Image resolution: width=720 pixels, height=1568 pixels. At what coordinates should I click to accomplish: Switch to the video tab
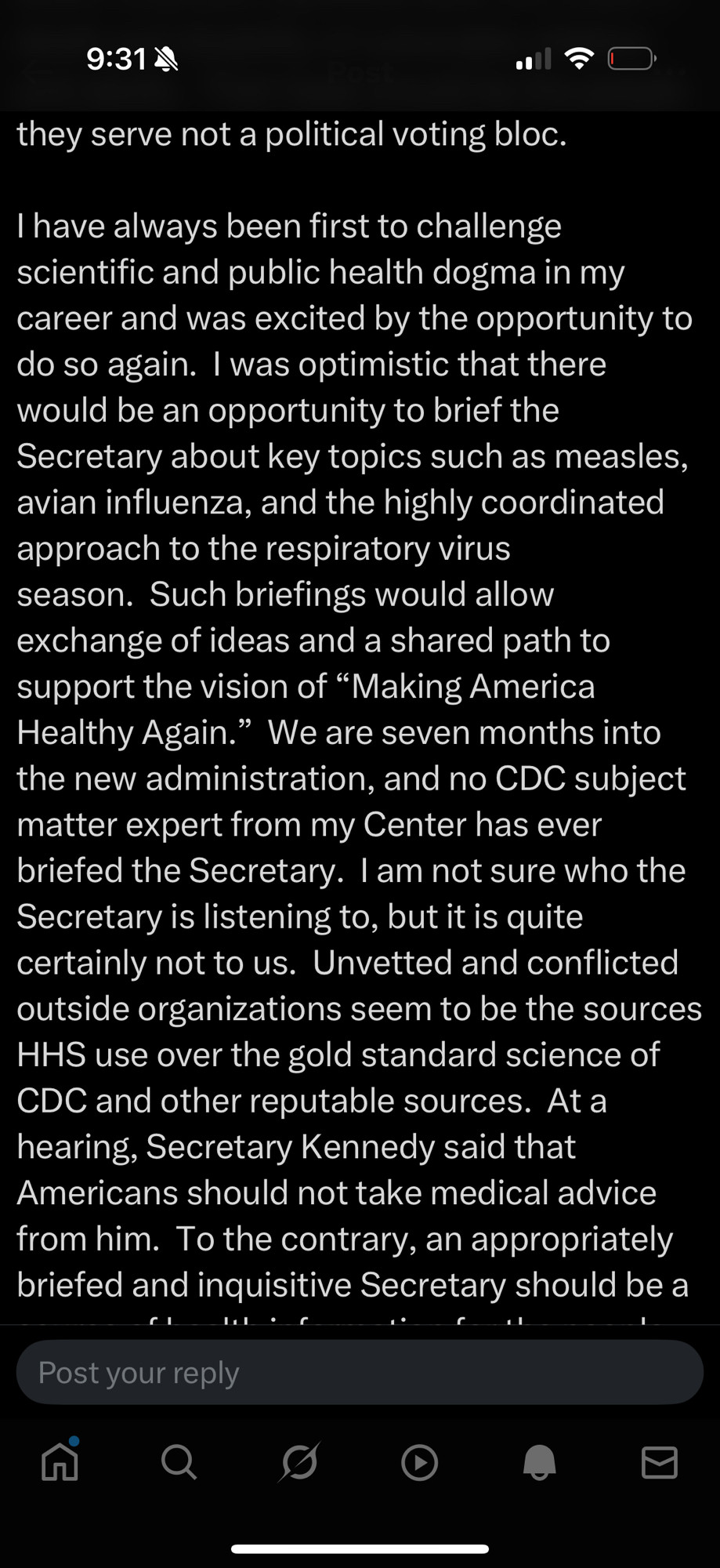419,1462
